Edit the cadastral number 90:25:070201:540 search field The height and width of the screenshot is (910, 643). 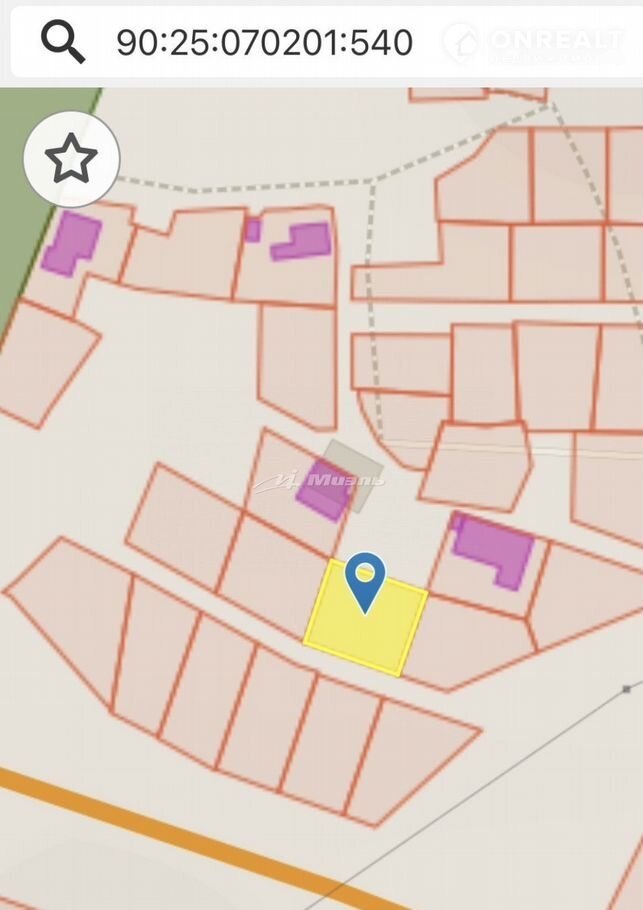point(264,42)
